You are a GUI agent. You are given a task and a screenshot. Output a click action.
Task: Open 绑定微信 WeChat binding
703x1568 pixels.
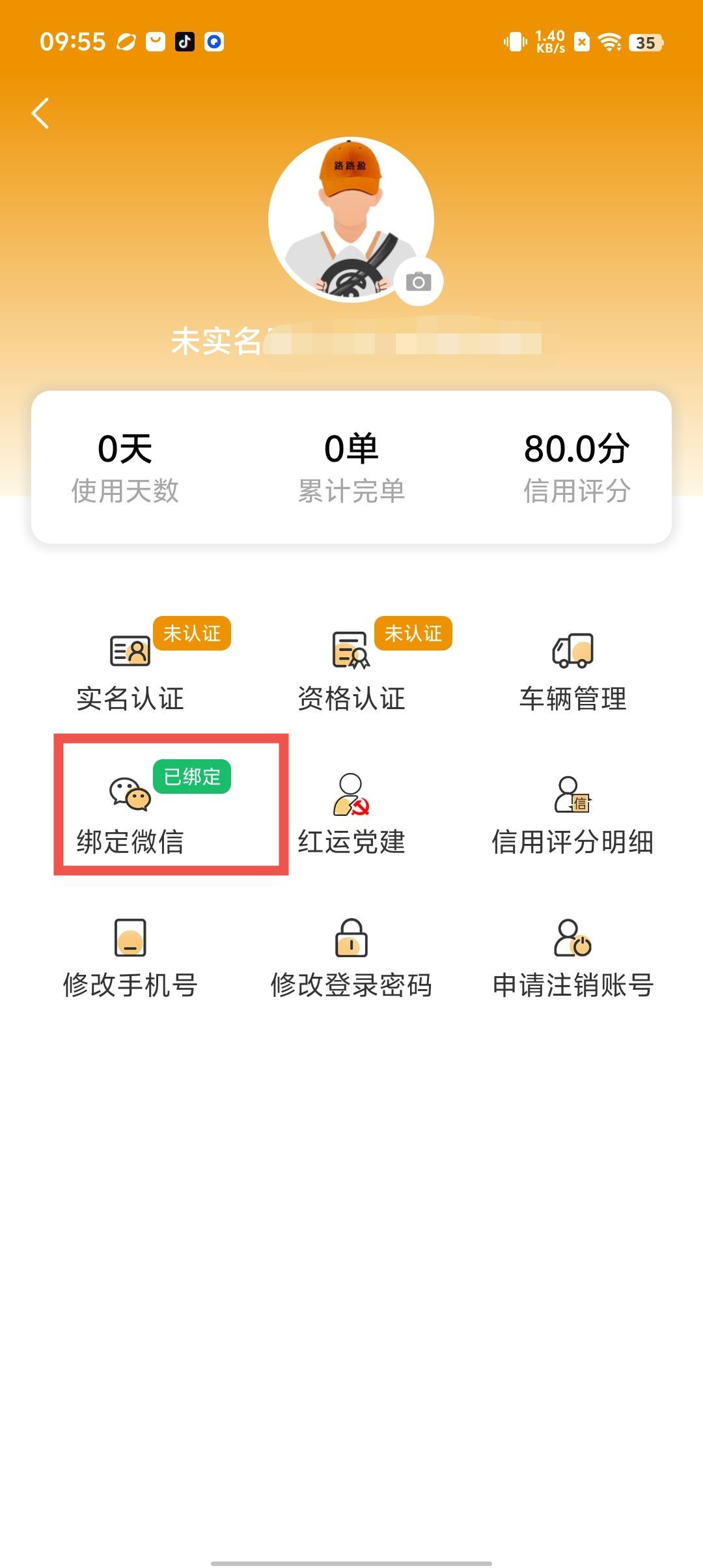(x=130, y=814)
